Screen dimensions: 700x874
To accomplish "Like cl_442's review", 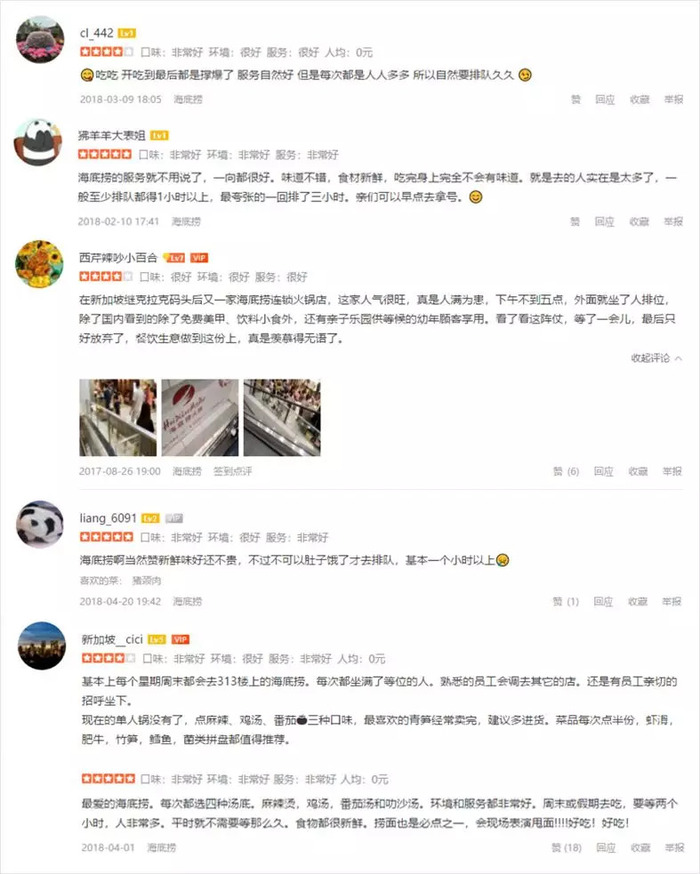I will (x=575, y=99).
